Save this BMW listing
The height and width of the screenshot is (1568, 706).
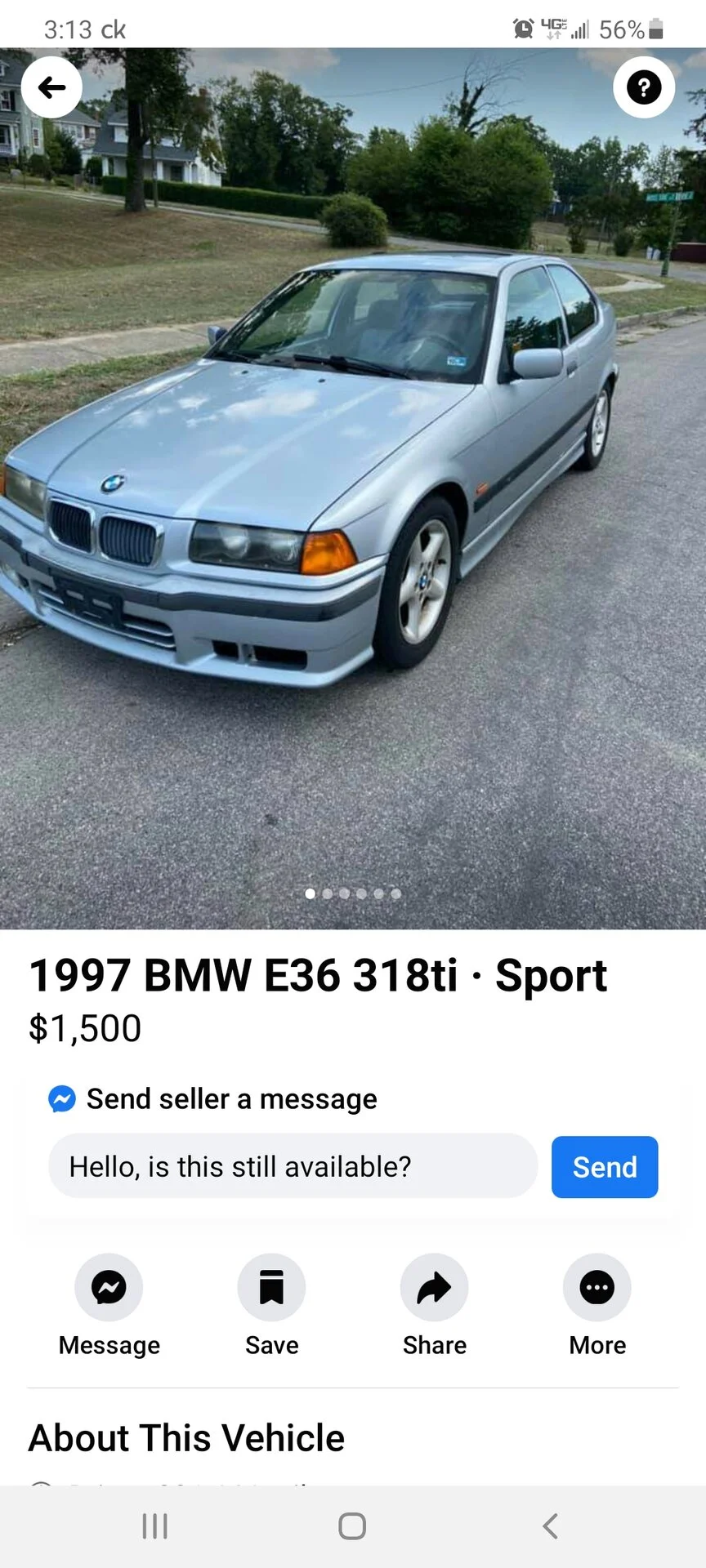coord(271,1305)
